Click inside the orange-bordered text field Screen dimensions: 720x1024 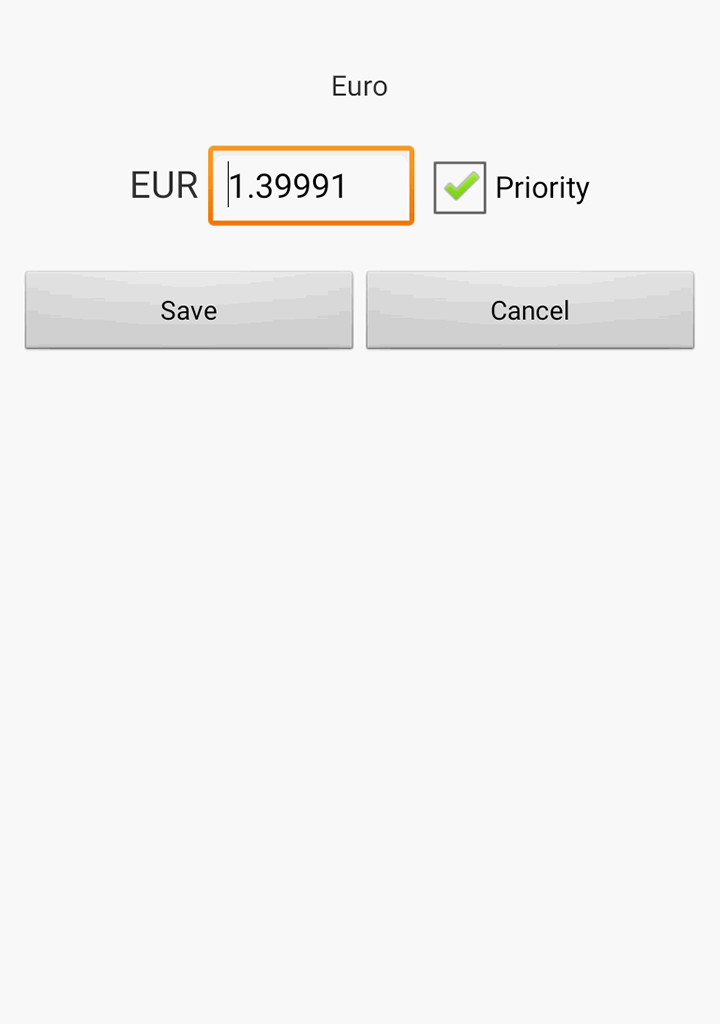coord(310,186)
